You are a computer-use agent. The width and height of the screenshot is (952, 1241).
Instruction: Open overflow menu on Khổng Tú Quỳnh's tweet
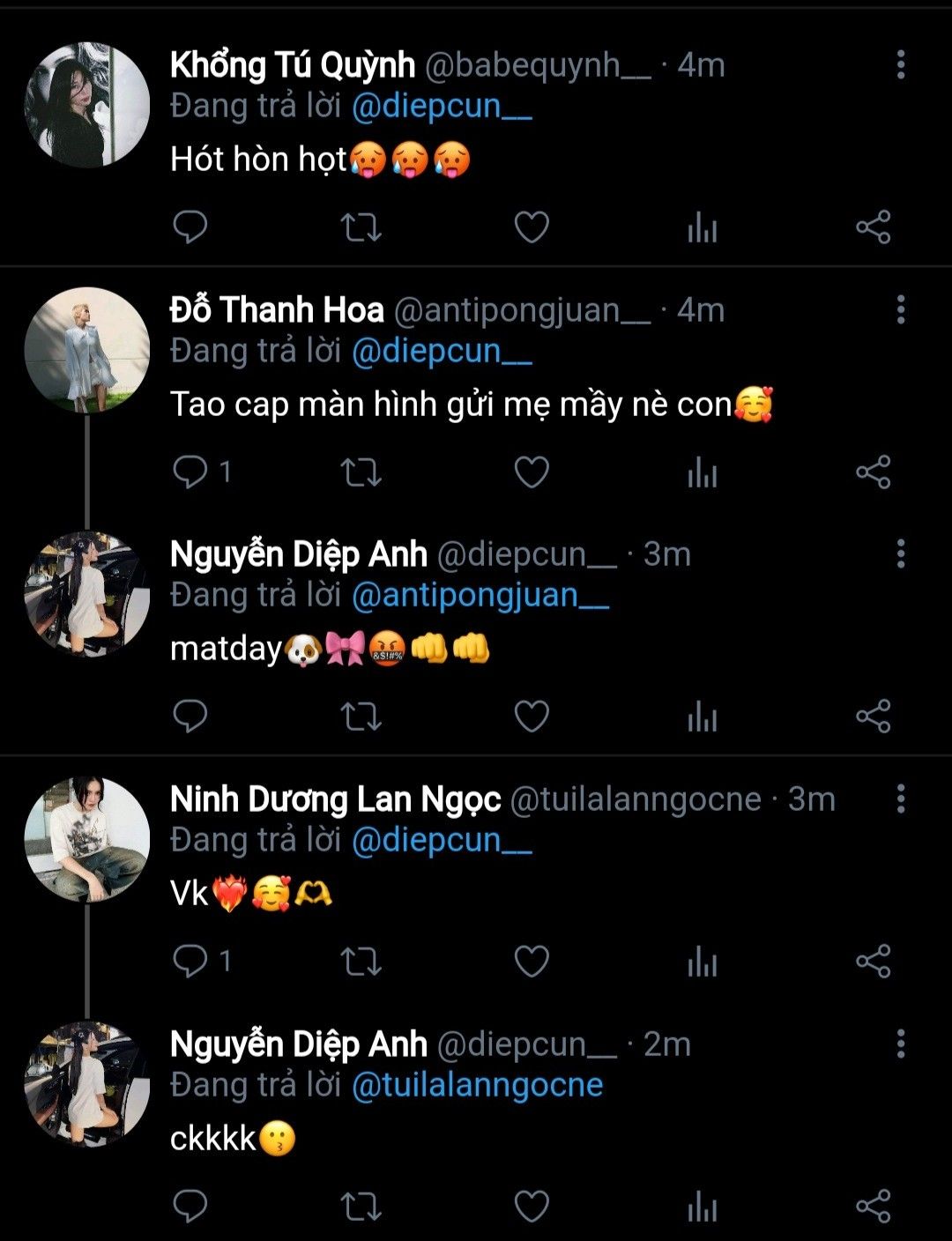(900, 65)
